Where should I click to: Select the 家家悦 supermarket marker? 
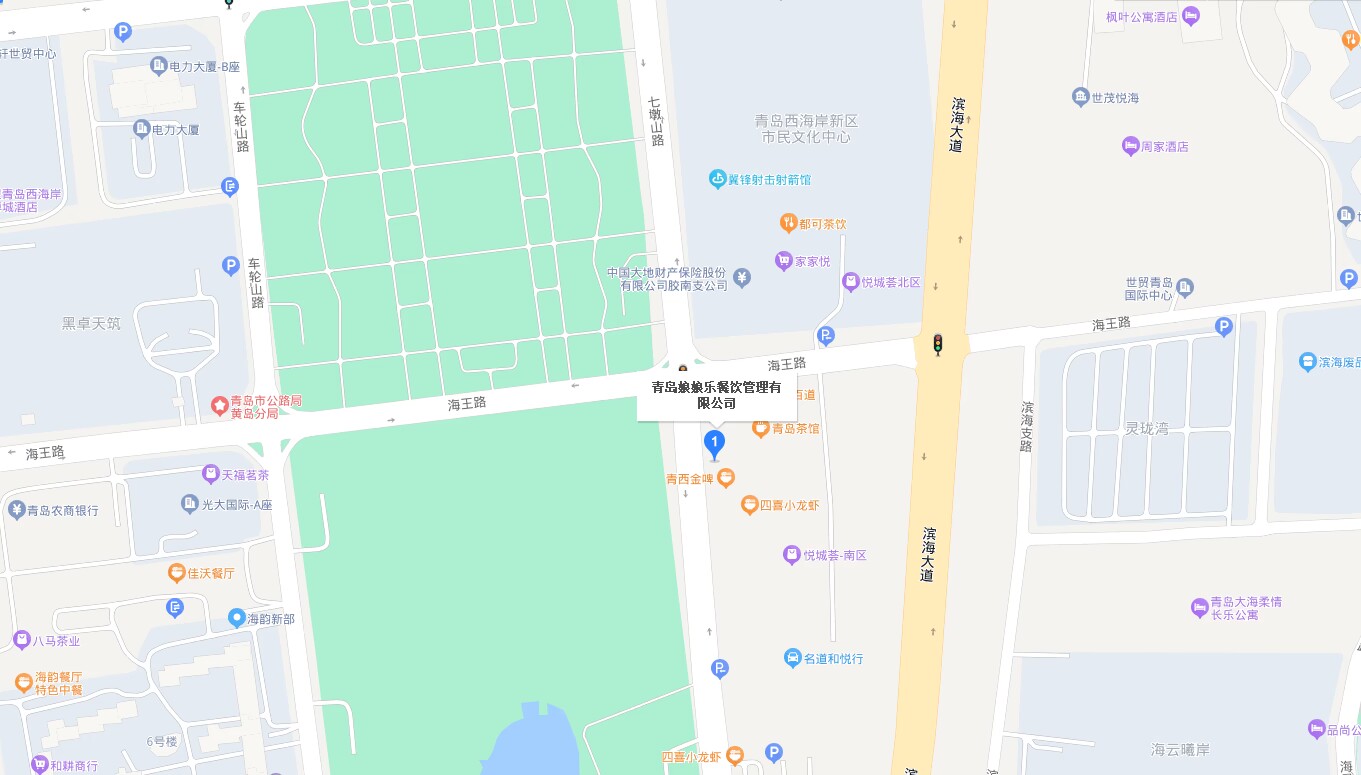(x=783, y=261)
